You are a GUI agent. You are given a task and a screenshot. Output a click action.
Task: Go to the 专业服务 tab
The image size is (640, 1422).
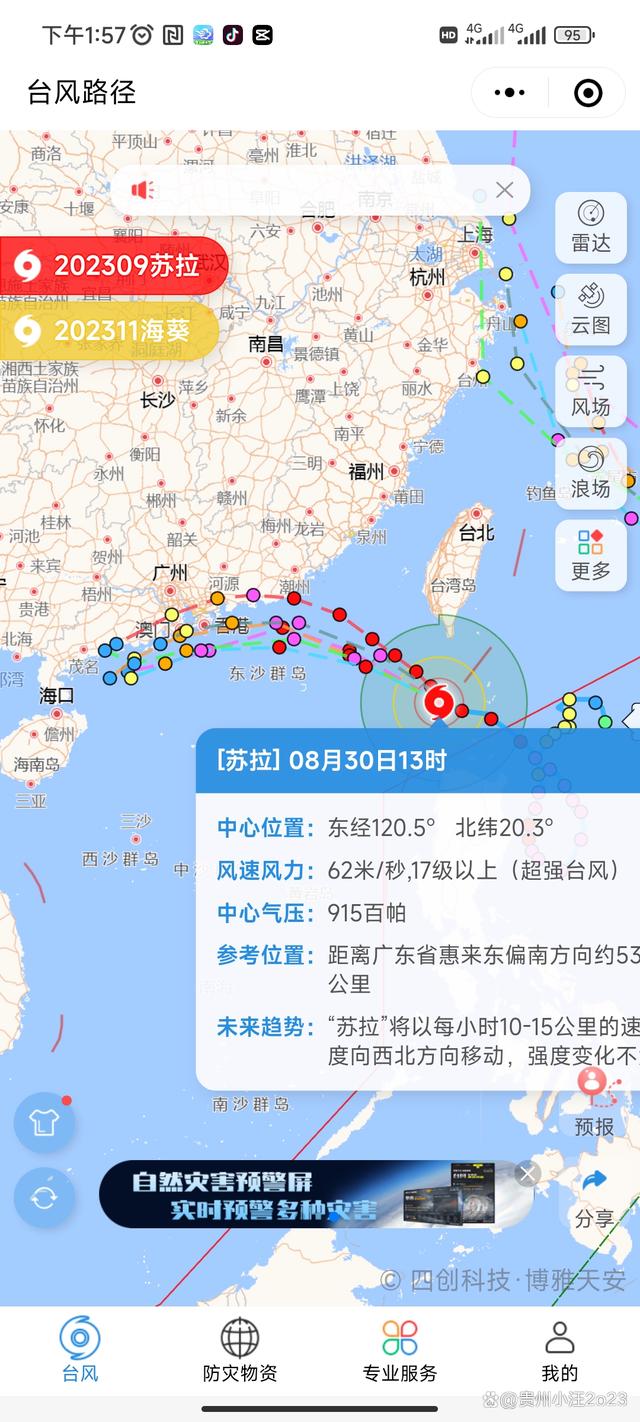400,1350
